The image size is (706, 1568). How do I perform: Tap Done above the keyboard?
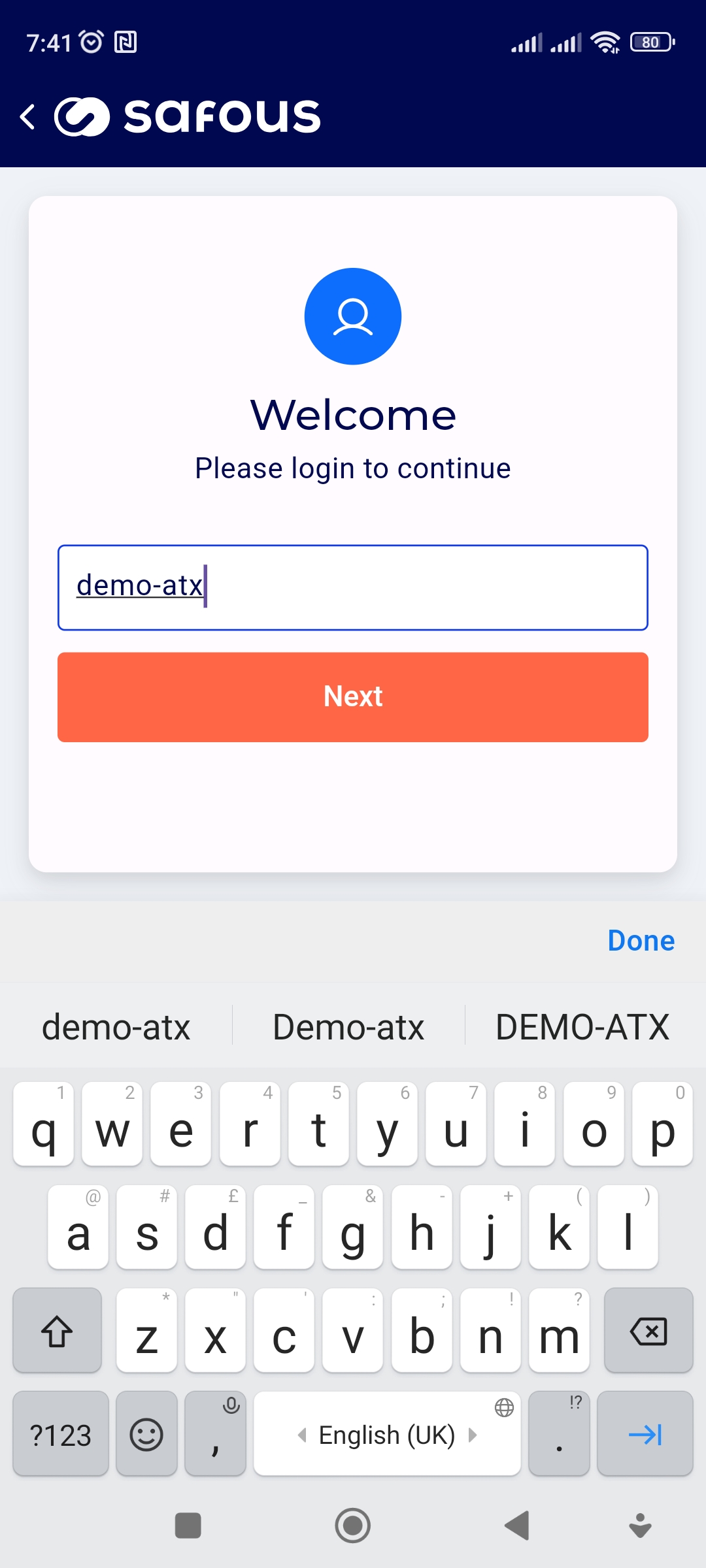tap(641, 941)
